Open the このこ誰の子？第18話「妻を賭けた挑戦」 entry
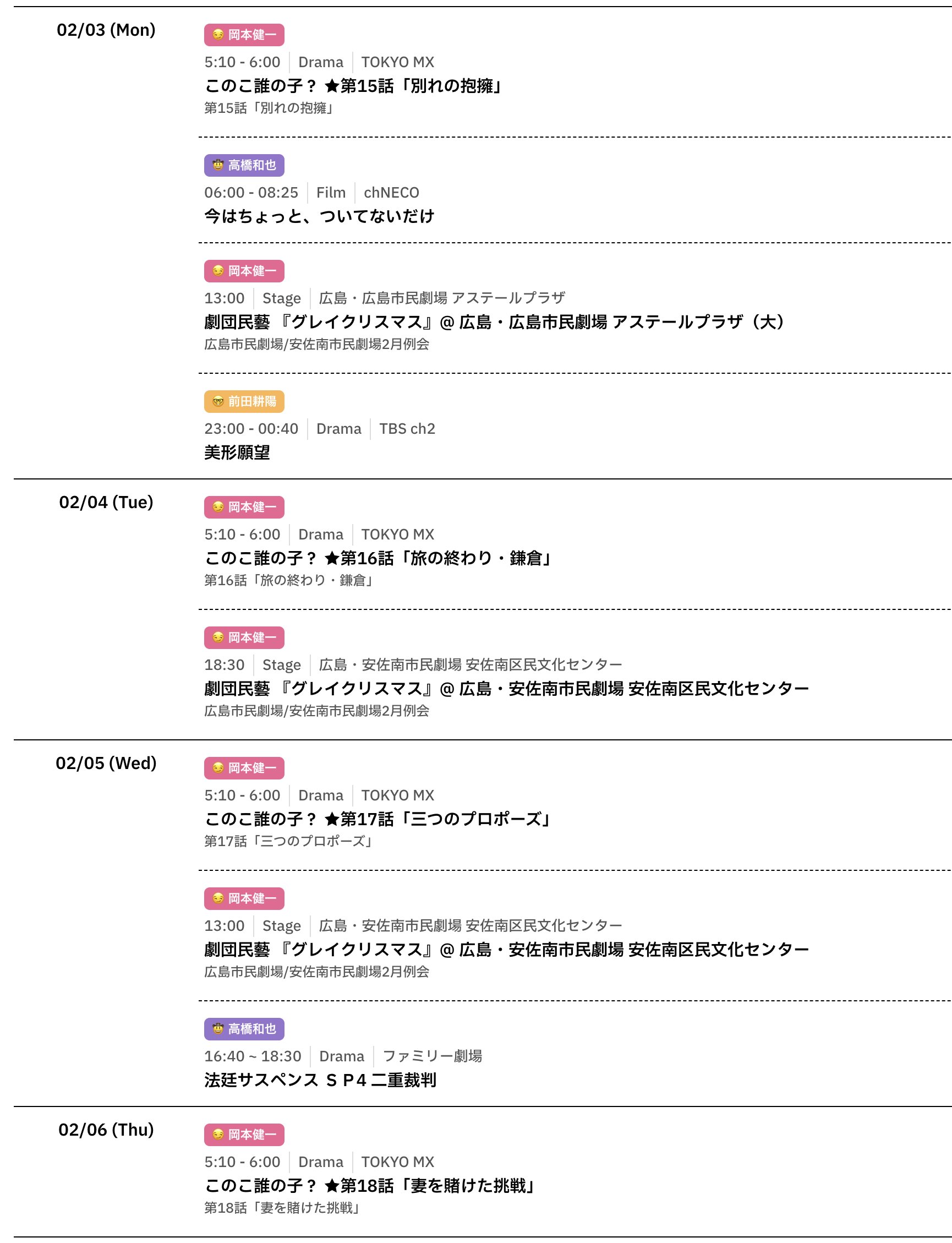 [x=369, y=1186]
